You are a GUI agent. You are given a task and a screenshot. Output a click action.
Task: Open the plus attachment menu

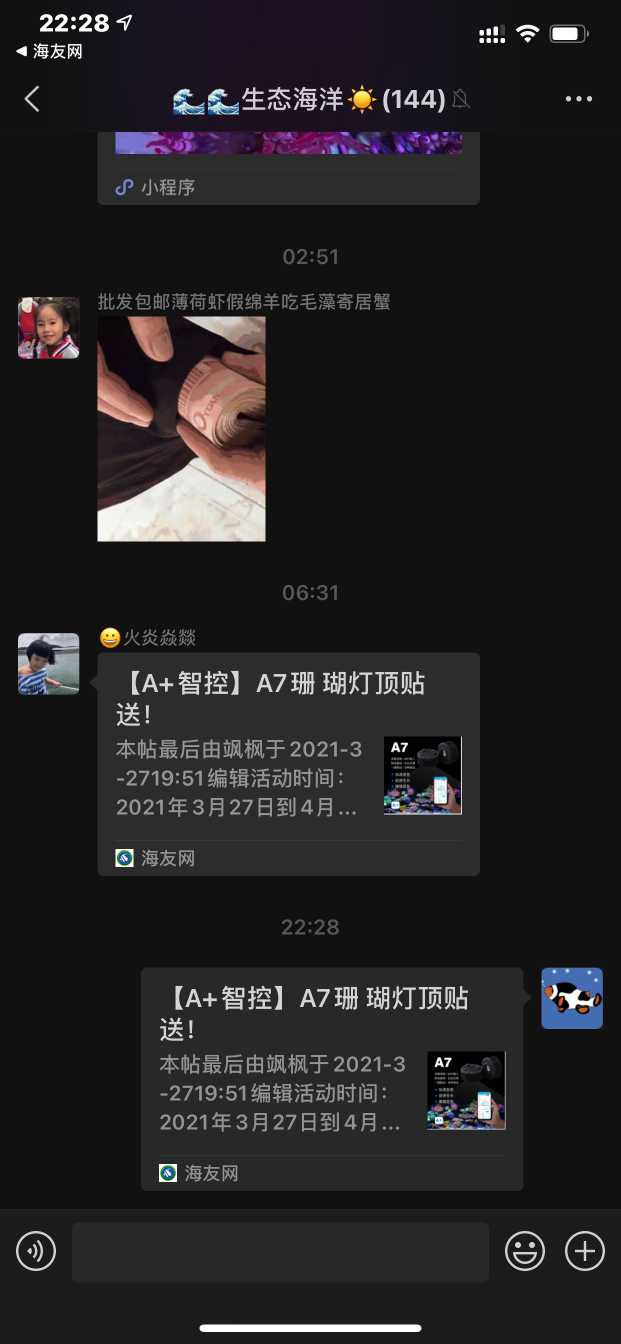[x=585, y=1251]
